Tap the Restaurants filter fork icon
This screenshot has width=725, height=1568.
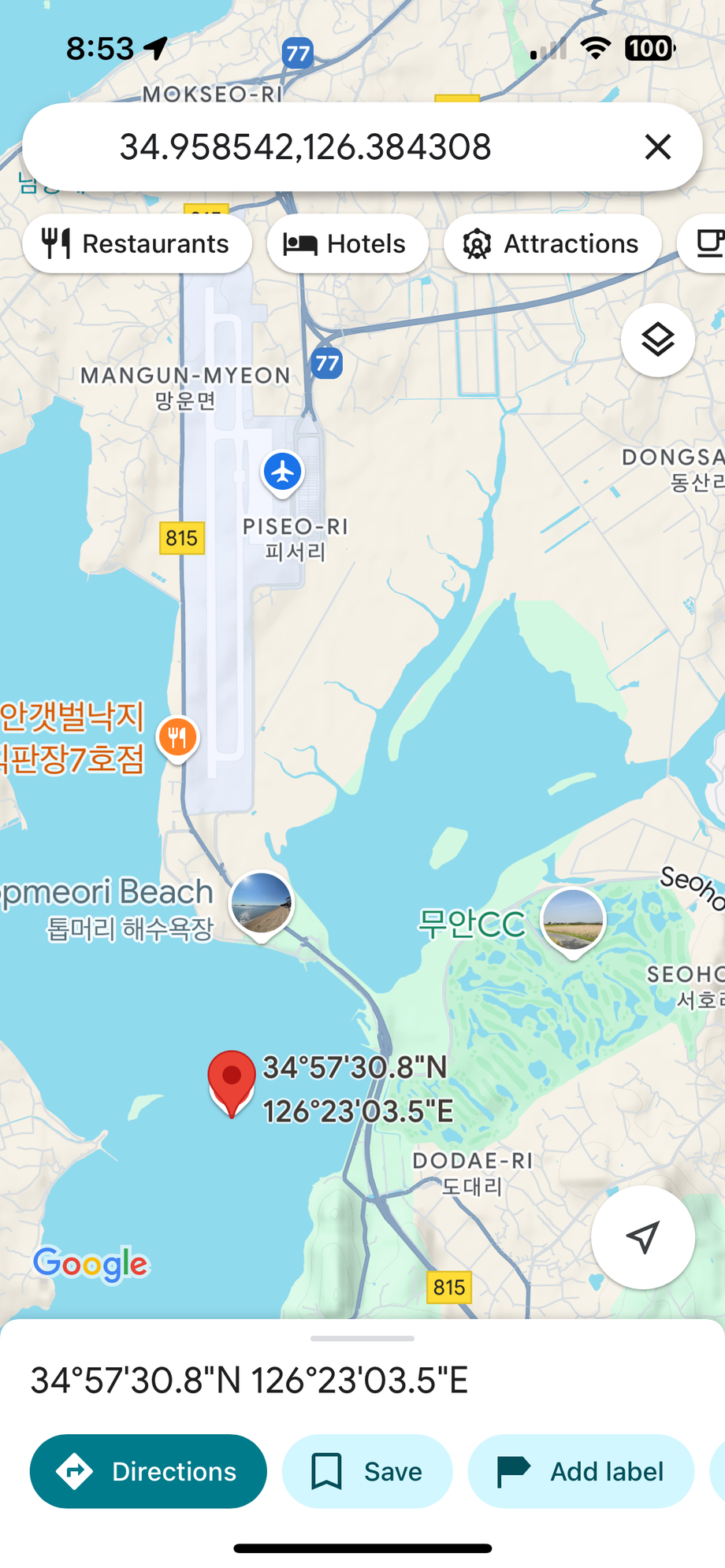55,243
